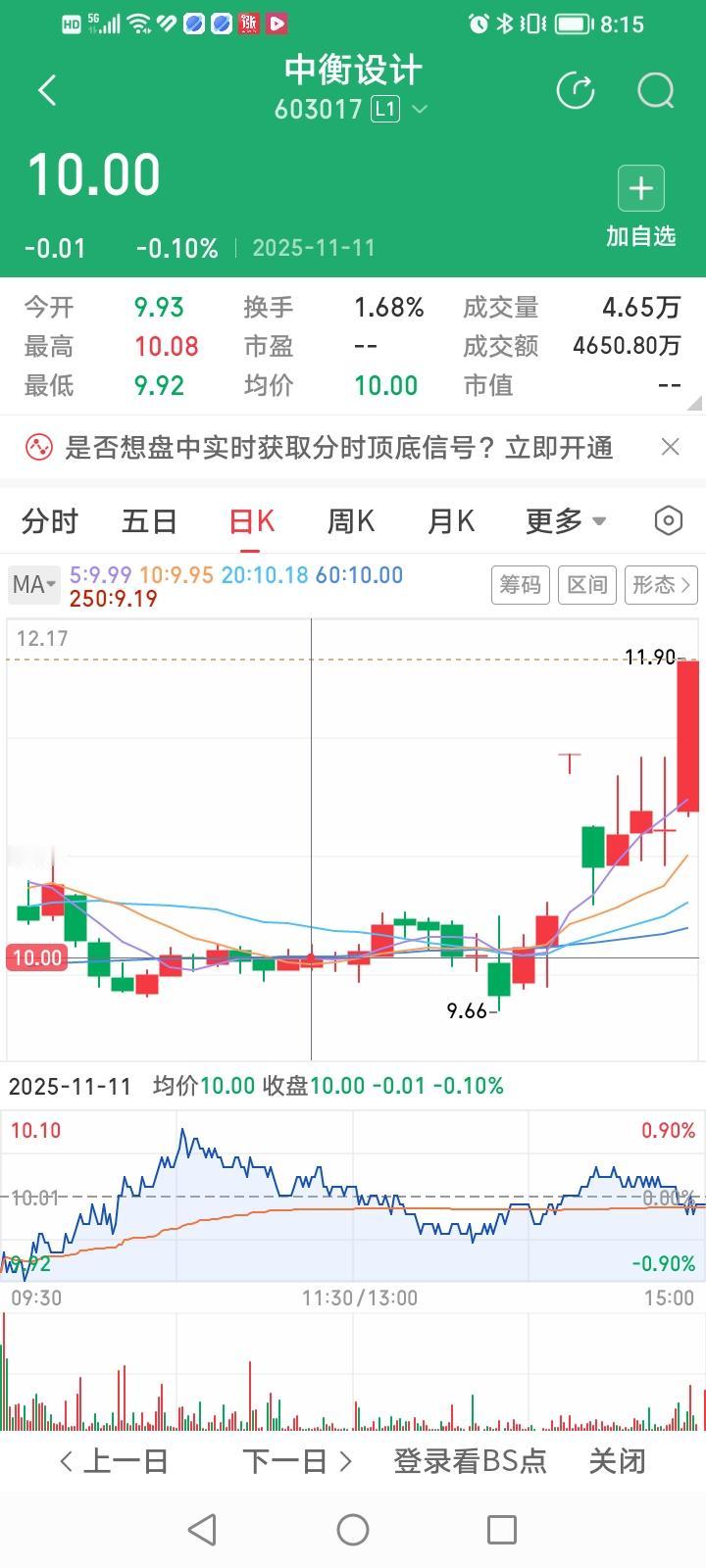The image size is (706, 1568).
Task: Close the intraday detail panel with 关闭
Action: 617,1461
